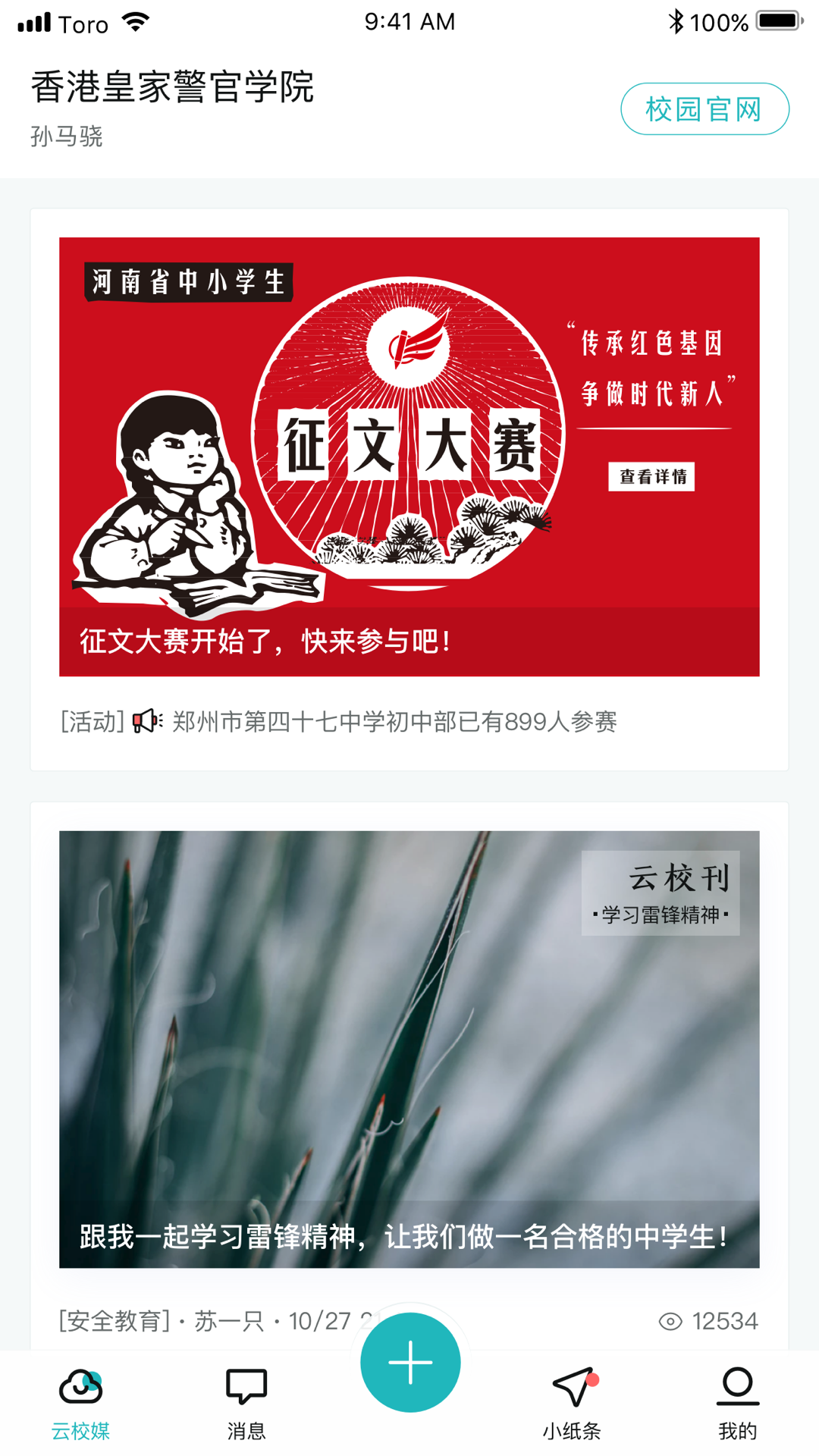Open the 小纸条 notes tab
Image resolution: width=819 pixels, height=1456 pixels.
click(x=572, y=1404)
